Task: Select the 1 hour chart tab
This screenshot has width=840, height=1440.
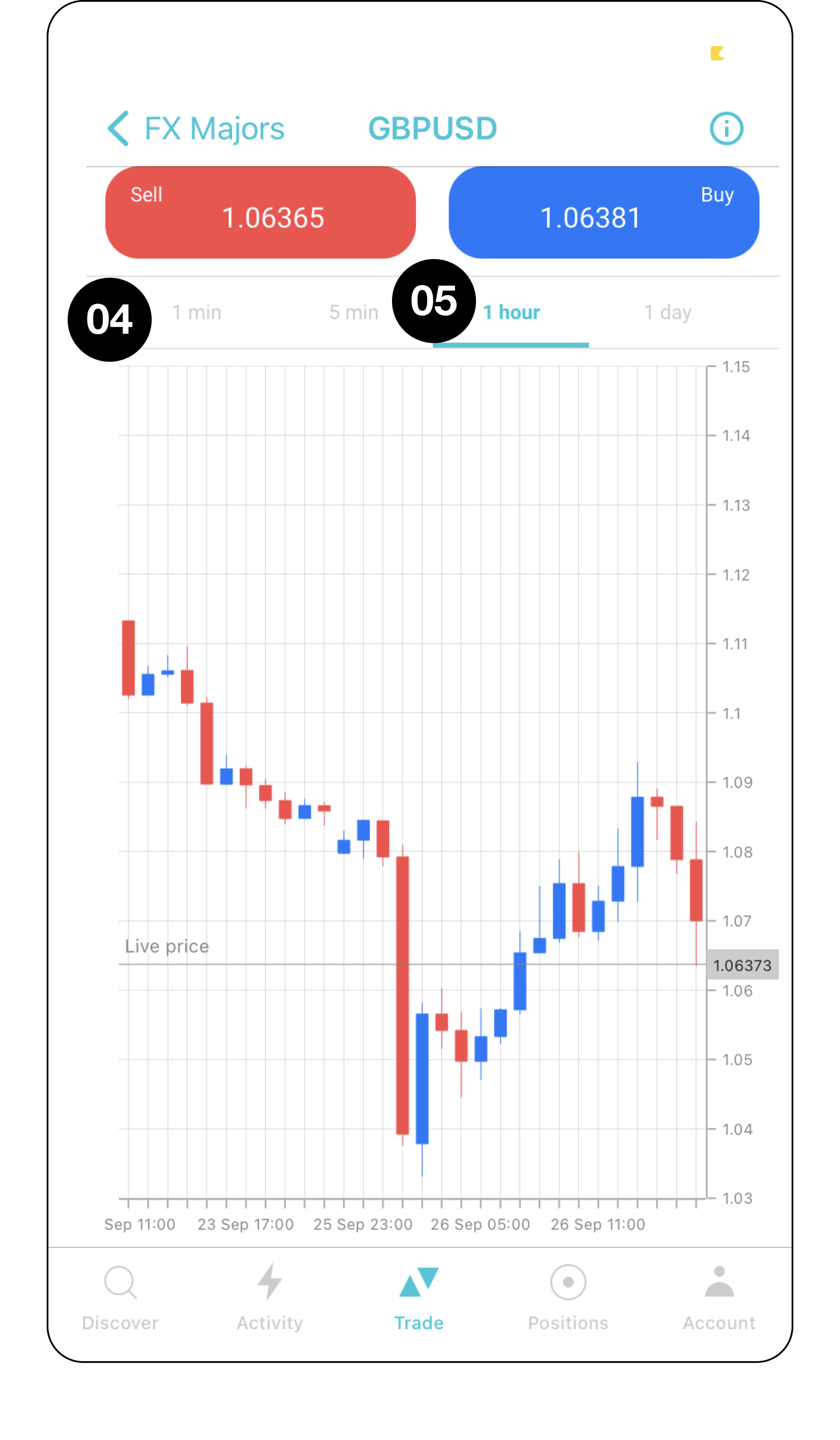Action: pos(512,313)
